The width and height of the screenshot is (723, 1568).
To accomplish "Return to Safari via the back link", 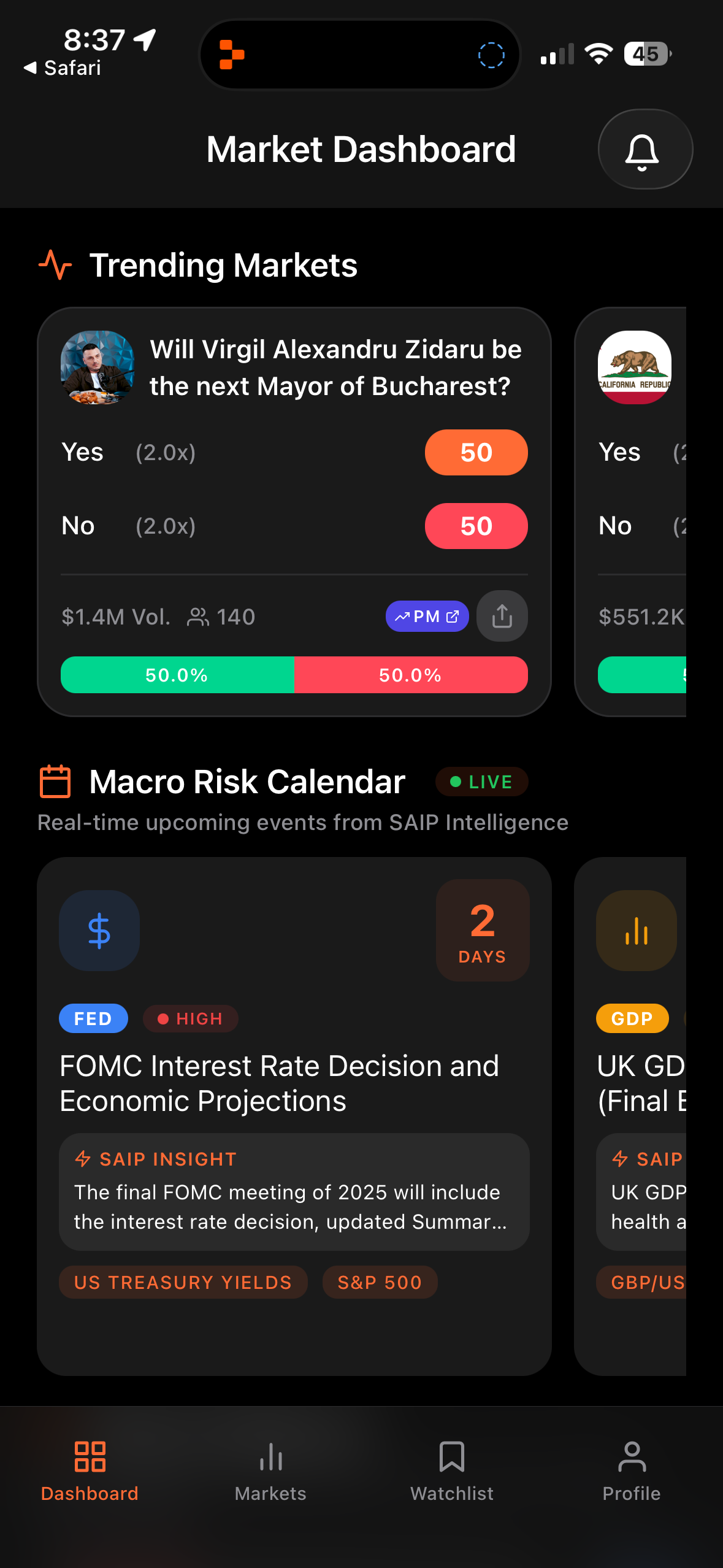I will click(63, 67).
